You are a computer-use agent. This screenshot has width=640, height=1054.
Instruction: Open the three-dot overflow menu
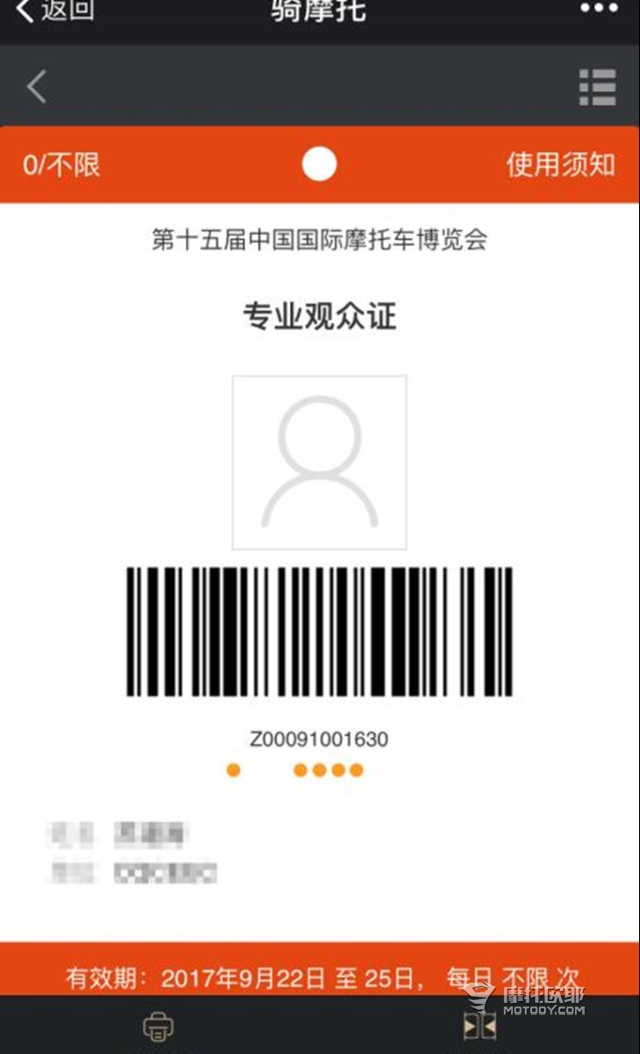click(599, 9)
